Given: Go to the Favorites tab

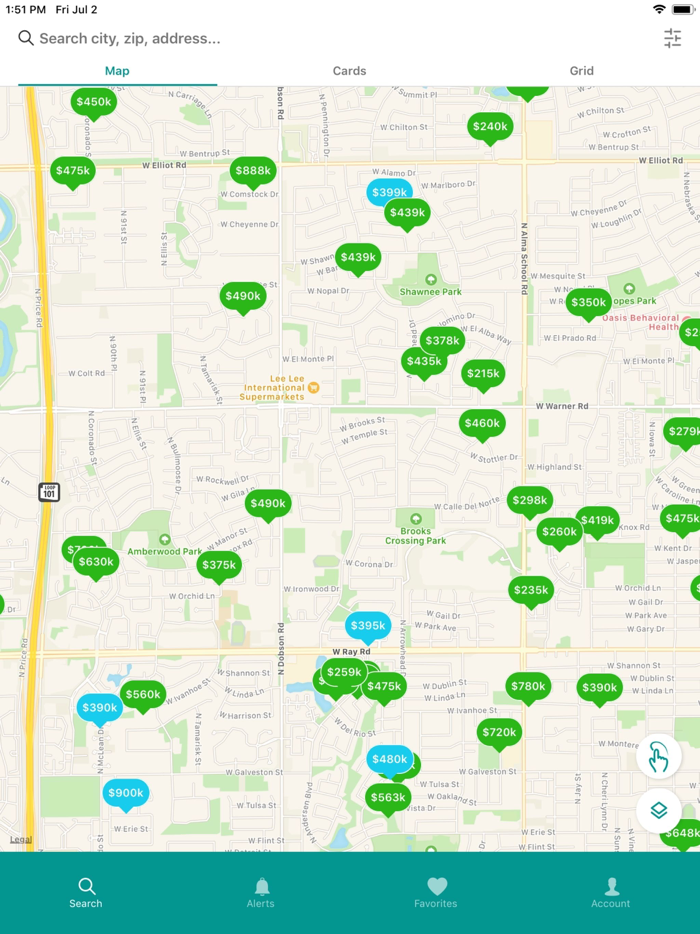Looking at the screenshot, I should [x=436, y=892].
